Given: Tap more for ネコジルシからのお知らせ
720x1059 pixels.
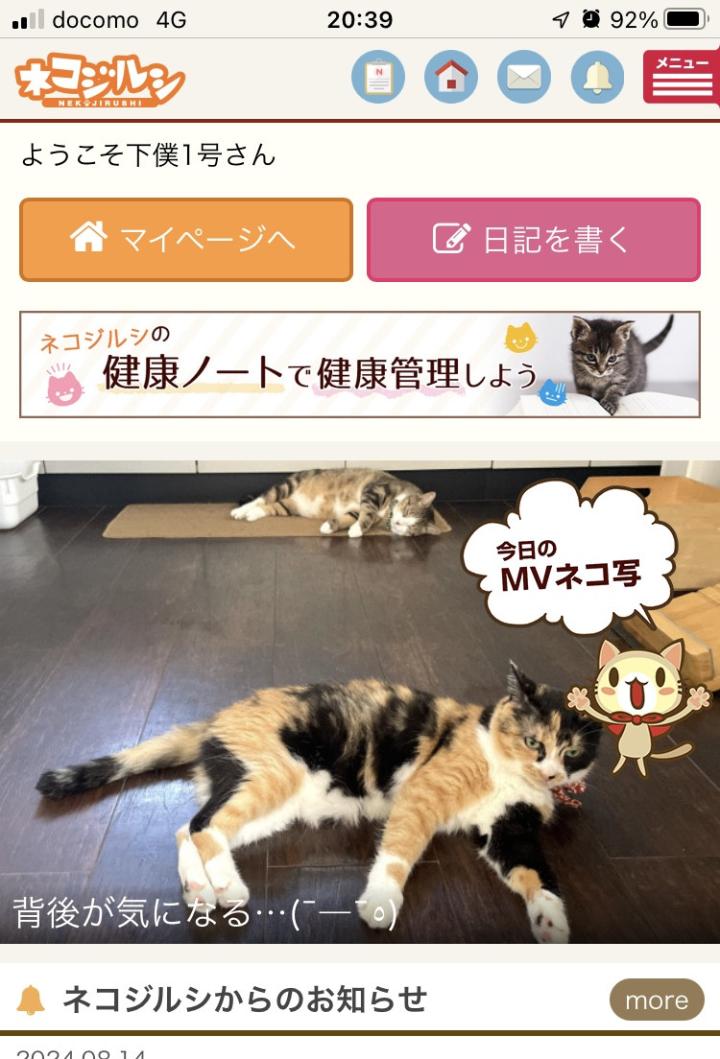Looking at the screenshot, I should coord(657,1000).
